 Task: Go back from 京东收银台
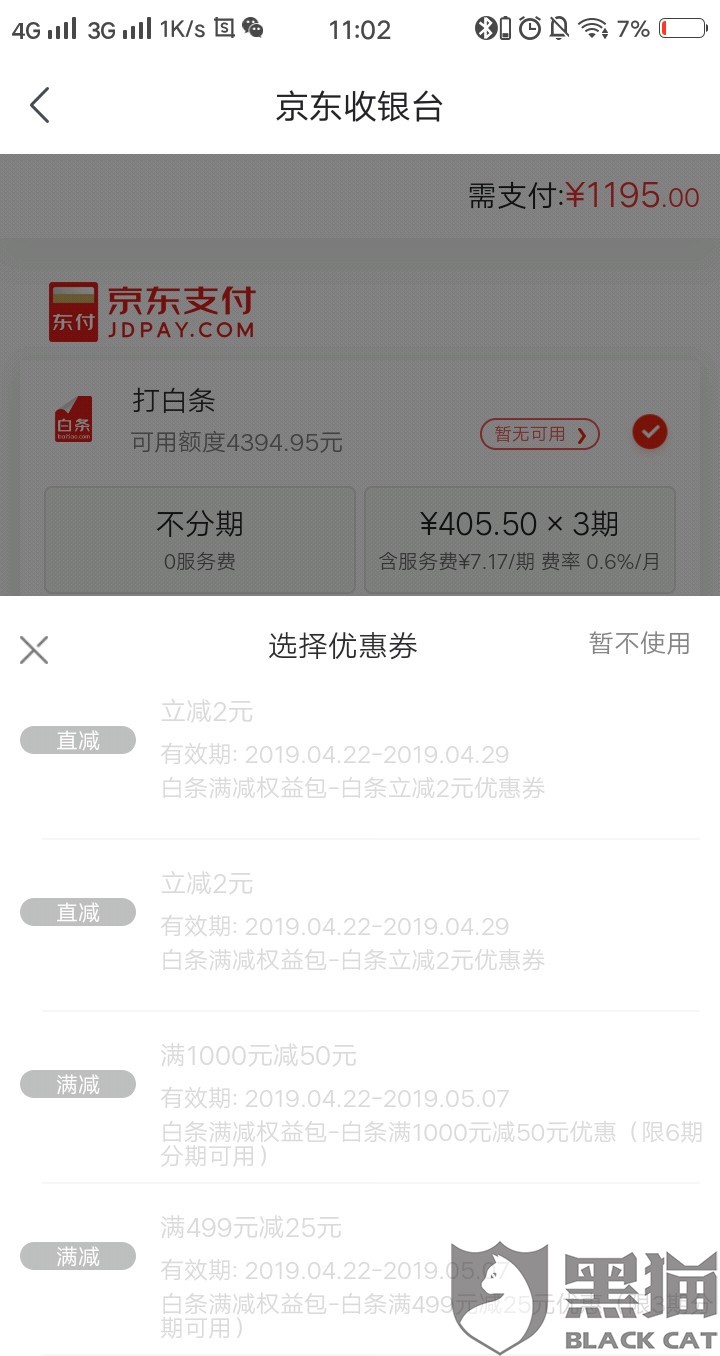pyautogui.click(x=40, y=105)
